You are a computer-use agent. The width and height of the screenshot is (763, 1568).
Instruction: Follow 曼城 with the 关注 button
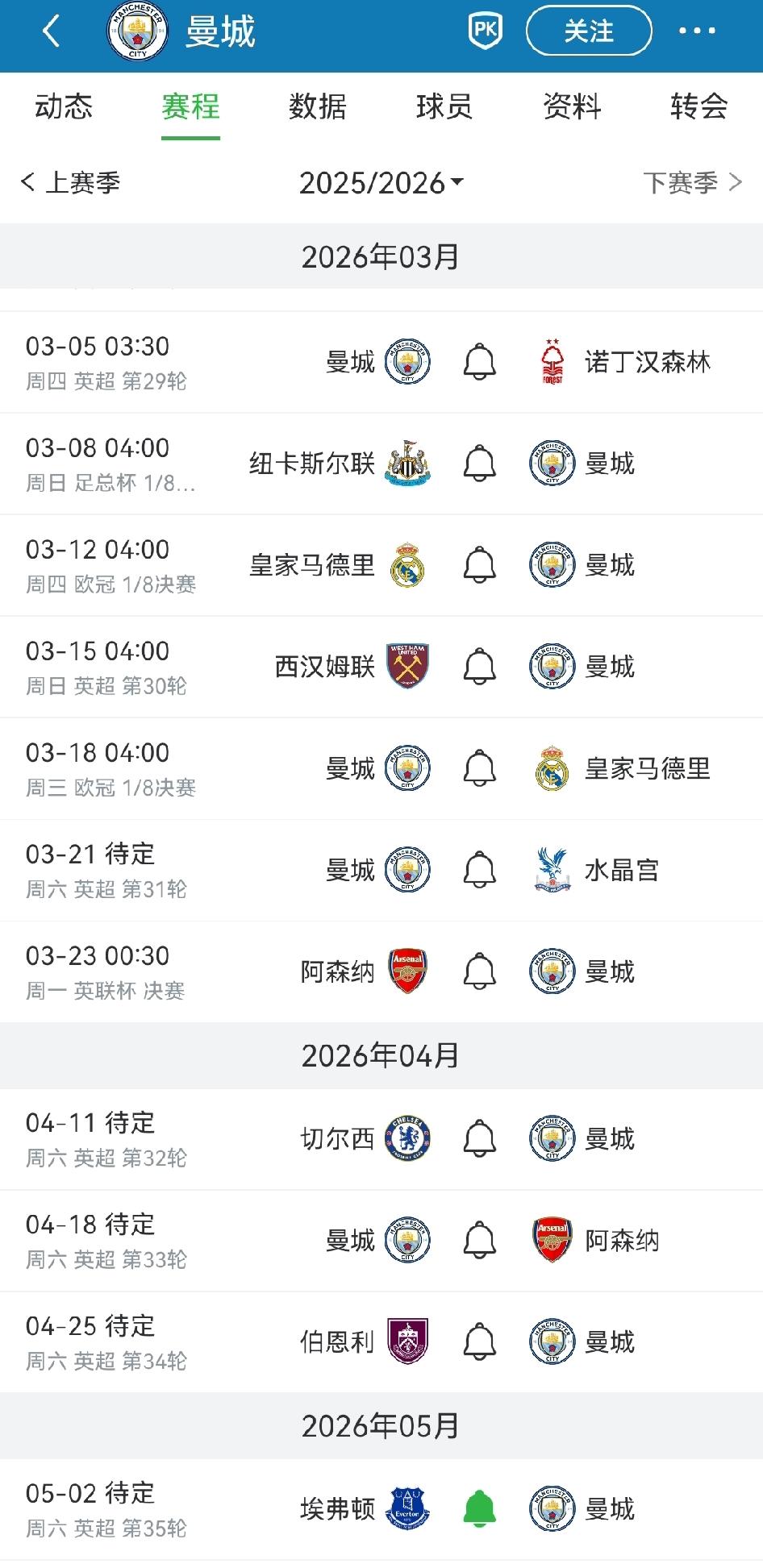[x=588, y=31]
